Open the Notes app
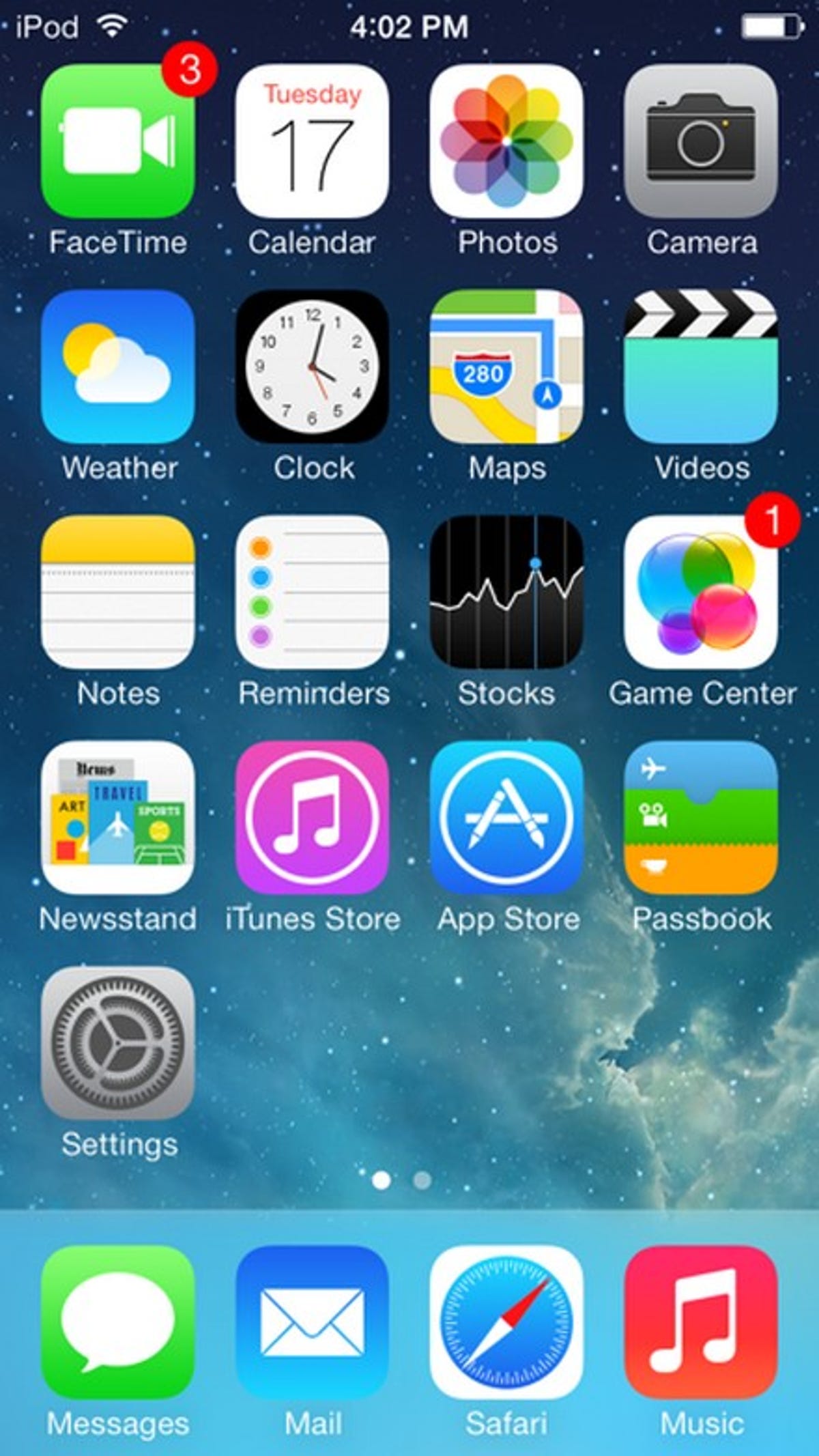Screen dimensions: 819x1456 [x=117, y=592]
